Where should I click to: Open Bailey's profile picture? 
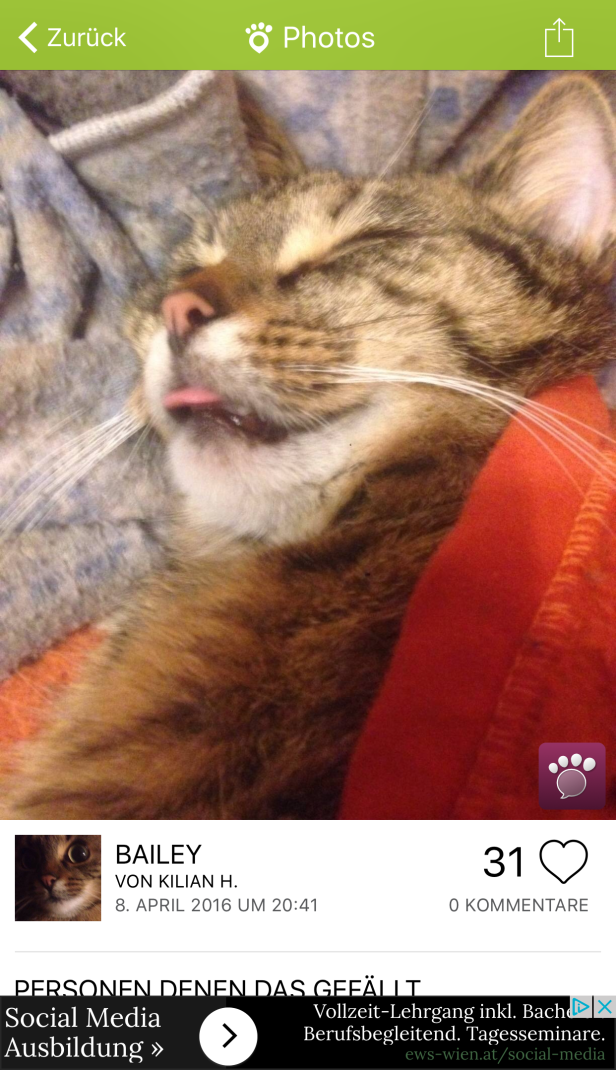(x=58, y=877)
